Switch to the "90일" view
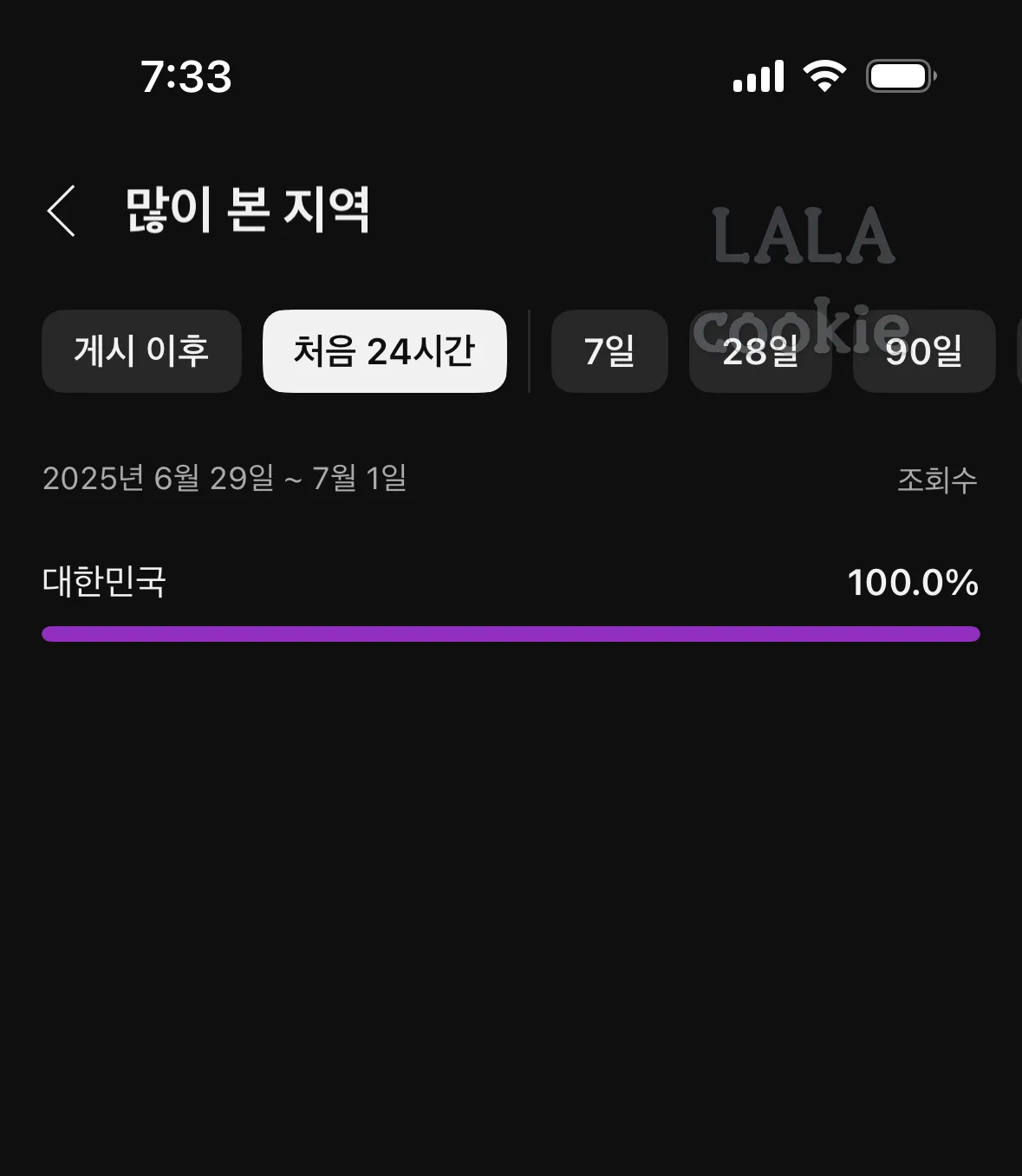This screenshot has height=1176, width=1022. pos(923,351)
